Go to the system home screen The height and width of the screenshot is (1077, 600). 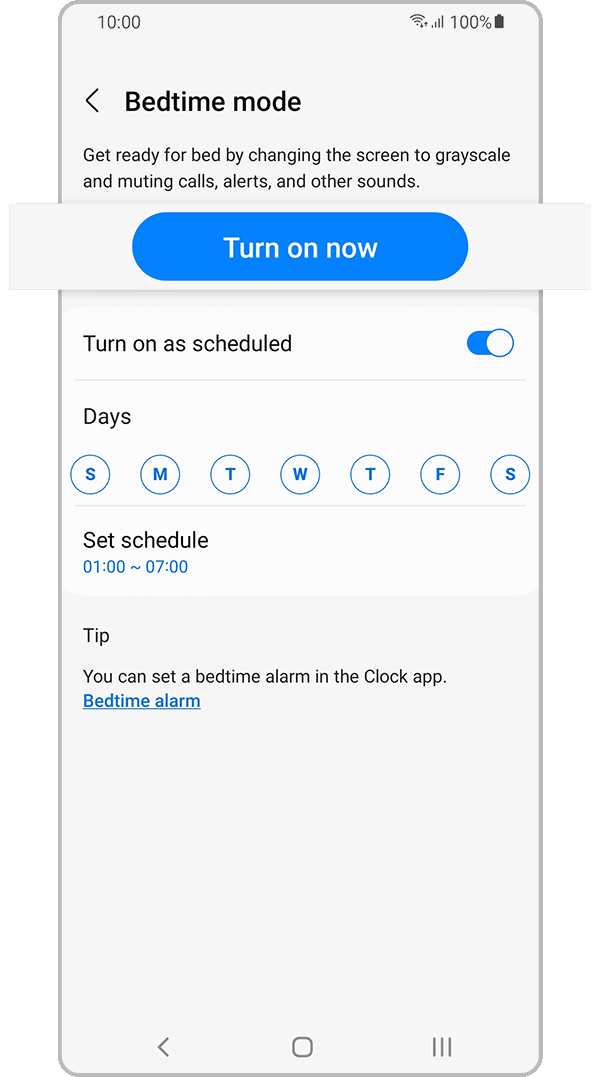tap(302, 1047)
